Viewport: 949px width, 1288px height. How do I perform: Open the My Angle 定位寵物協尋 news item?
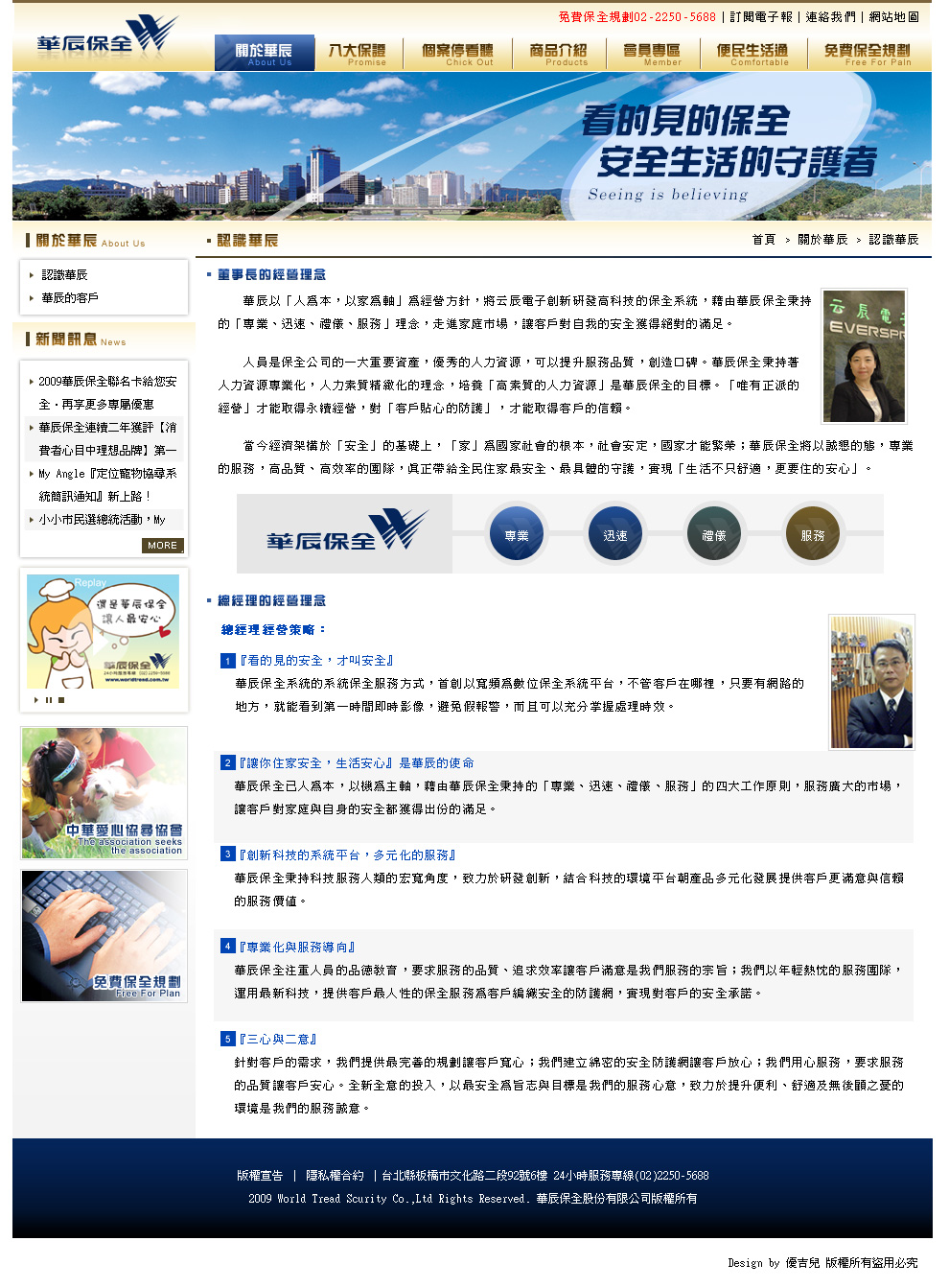click(107, 474)
